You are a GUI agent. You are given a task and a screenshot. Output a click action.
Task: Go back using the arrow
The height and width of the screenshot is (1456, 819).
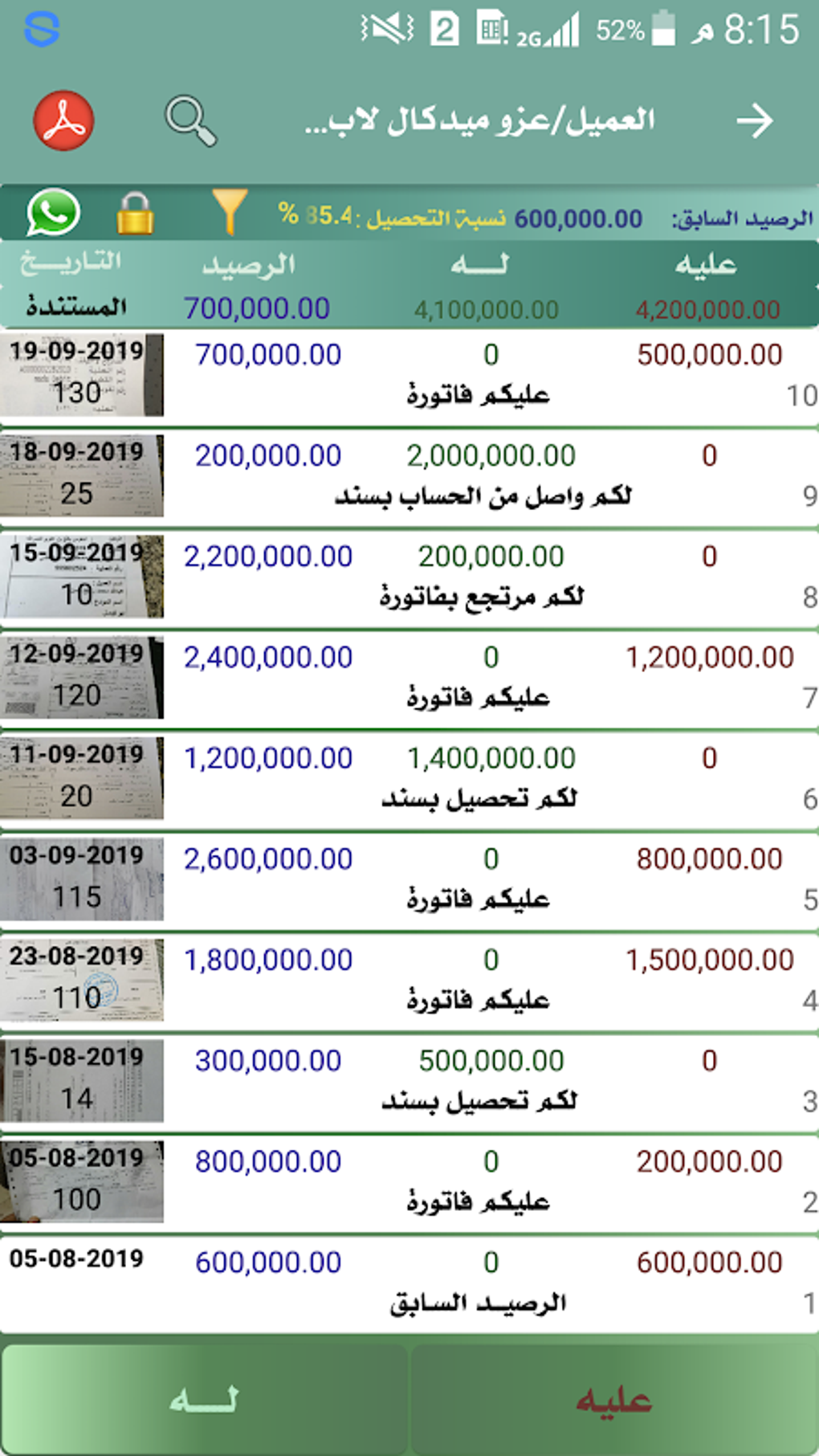[x=754, y=121]
